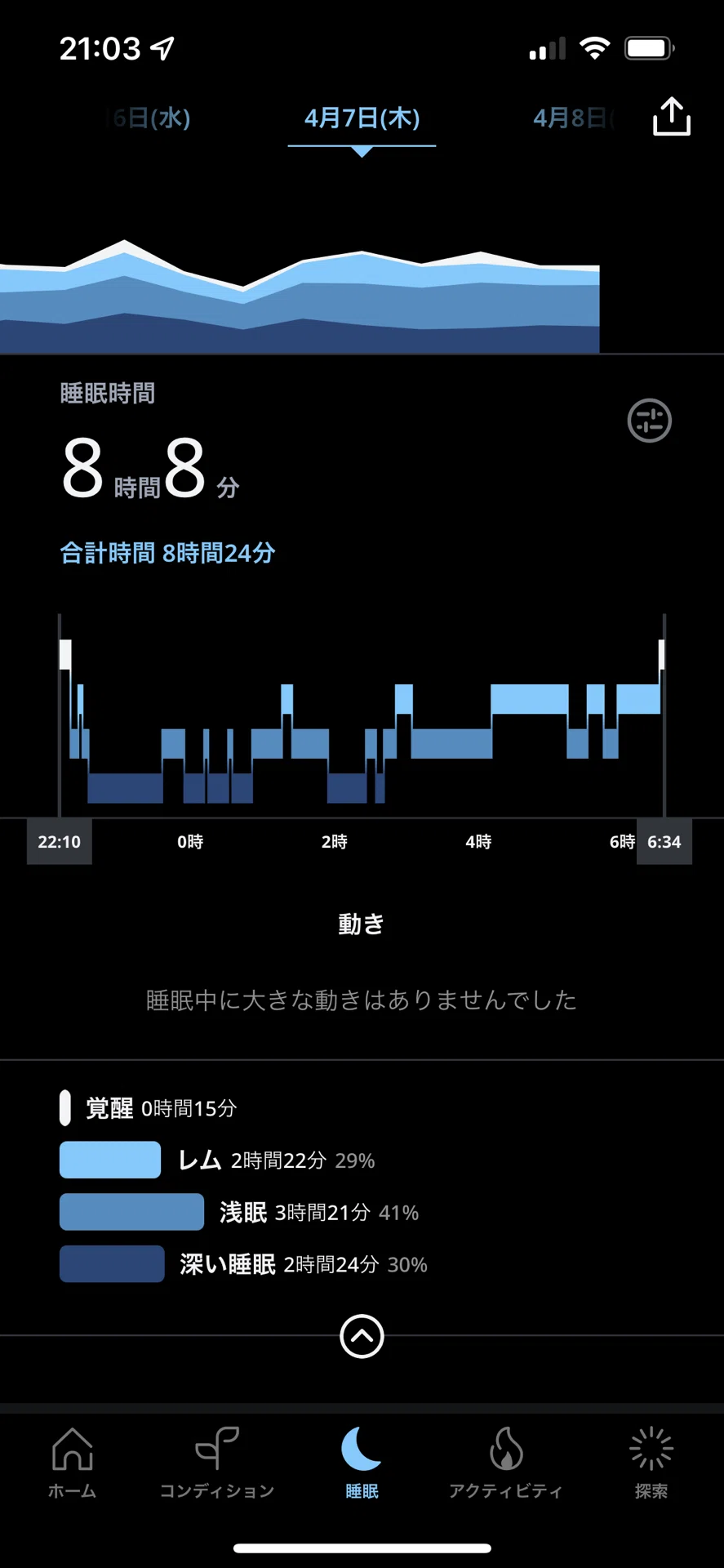Open the コンディション tab
The height and width of the screenshot is (1568, 724).
coord(216,1463)
